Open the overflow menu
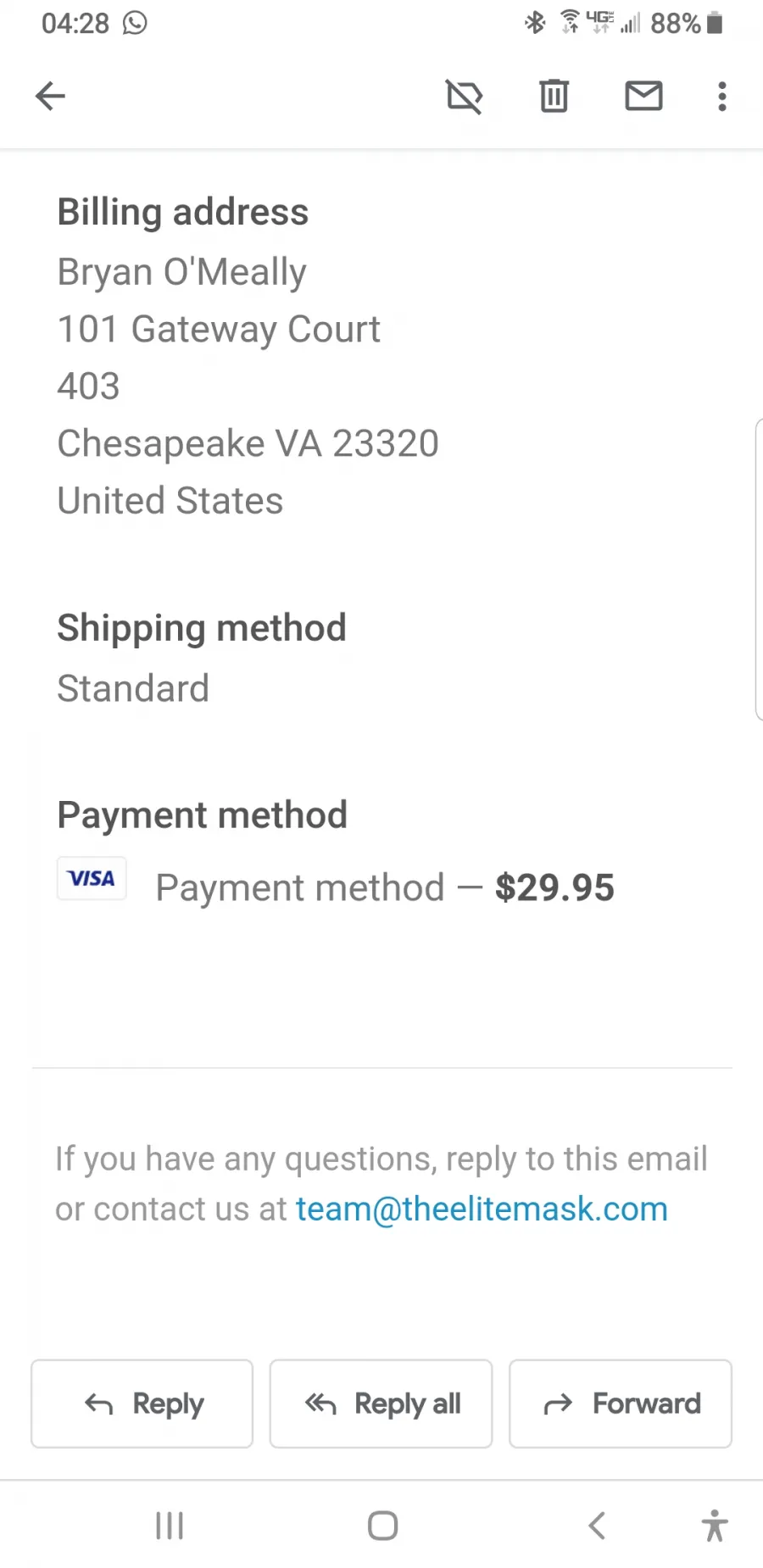The height and width of the screenshot is (1568, 763). point(722,96)
